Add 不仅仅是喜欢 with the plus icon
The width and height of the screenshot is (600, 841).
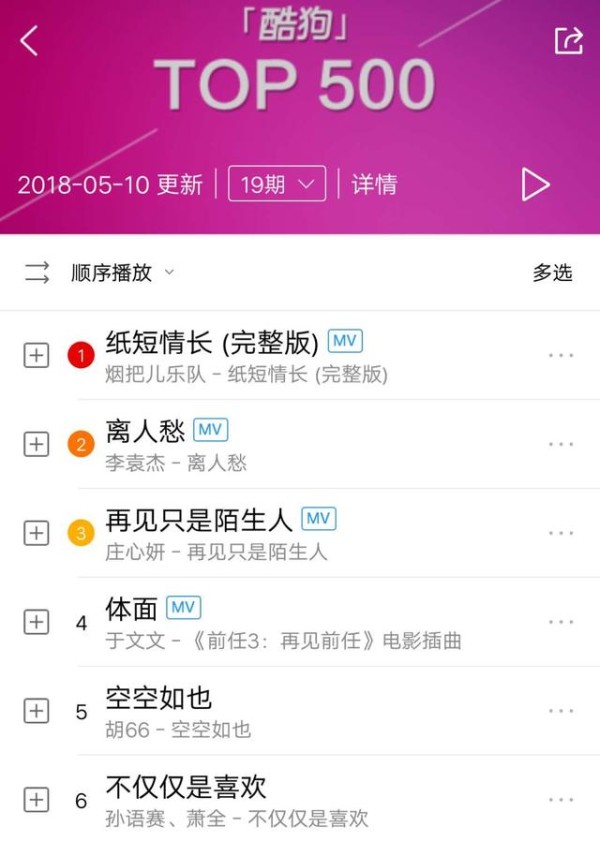coord(36,800)
